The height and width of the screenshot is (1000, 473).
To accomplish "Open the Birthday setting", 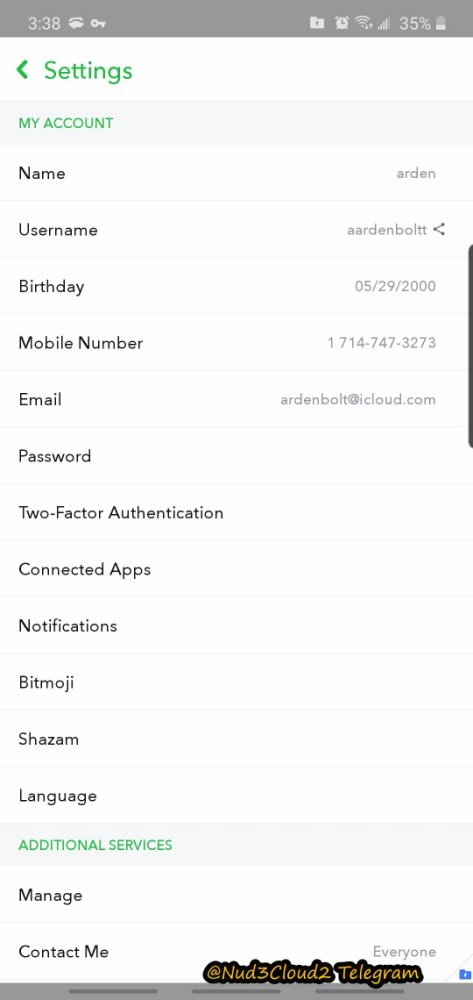I will point(236,286).
